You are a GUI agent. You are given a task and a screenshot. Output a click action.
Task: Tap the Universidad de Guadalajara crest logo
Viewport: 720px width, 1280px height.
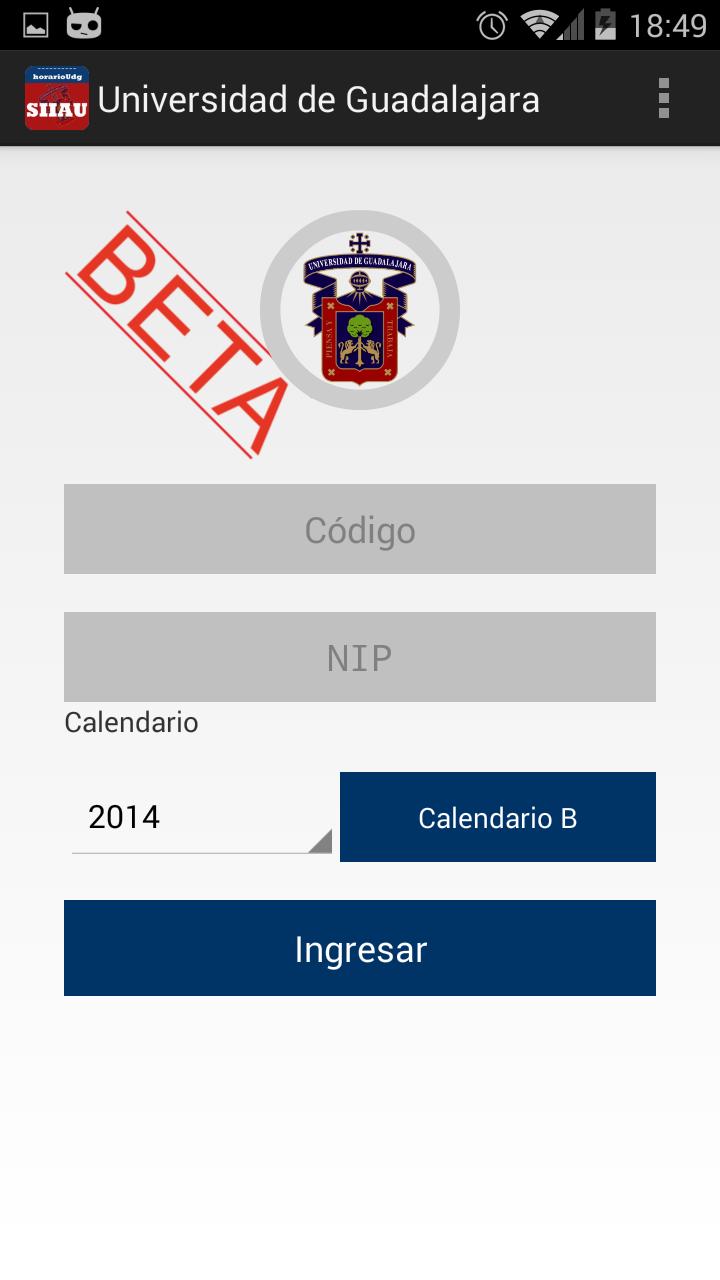(x=361, y=310)
